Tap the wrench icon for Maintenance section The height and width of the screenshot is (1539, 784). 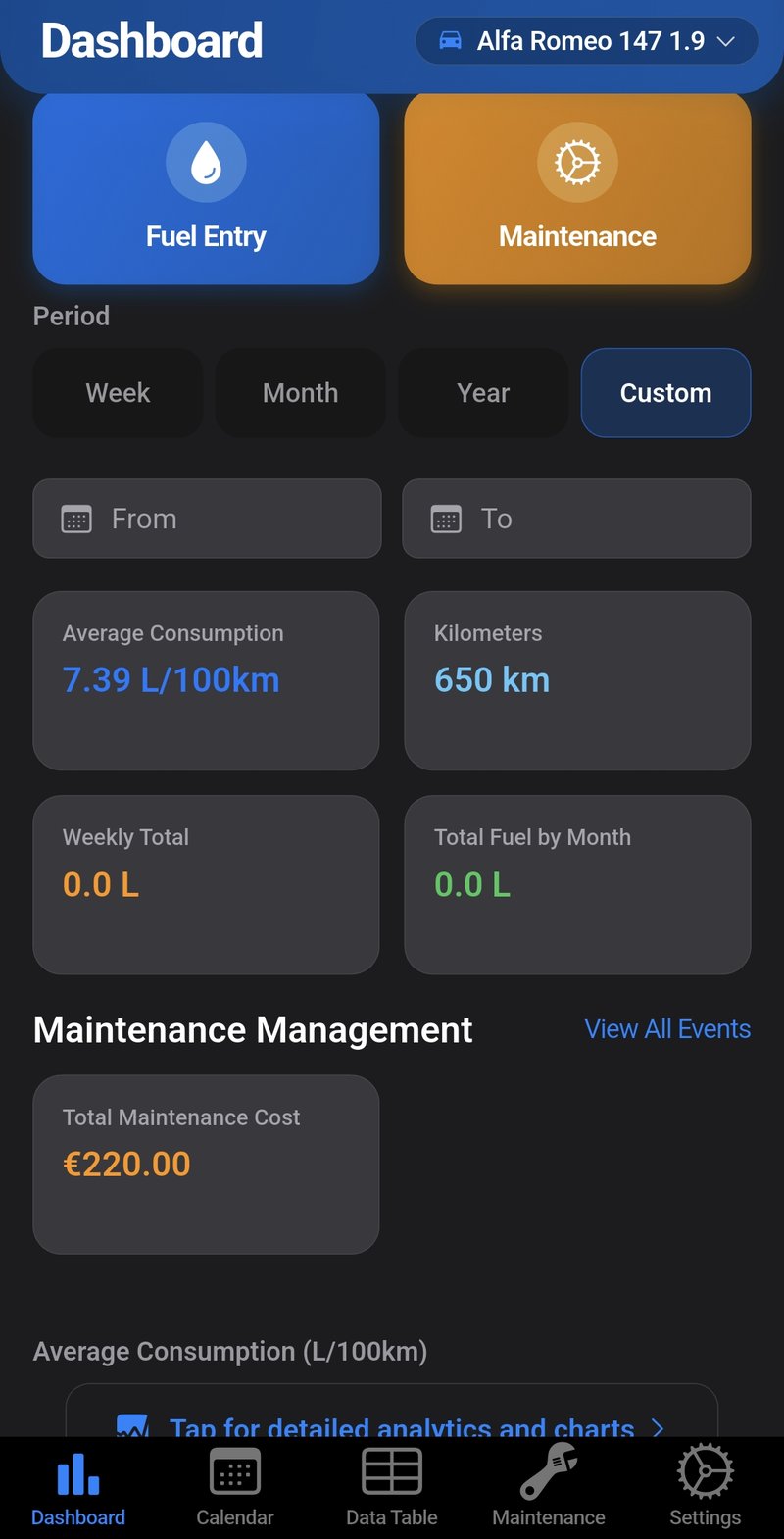tap(548, 1470)
